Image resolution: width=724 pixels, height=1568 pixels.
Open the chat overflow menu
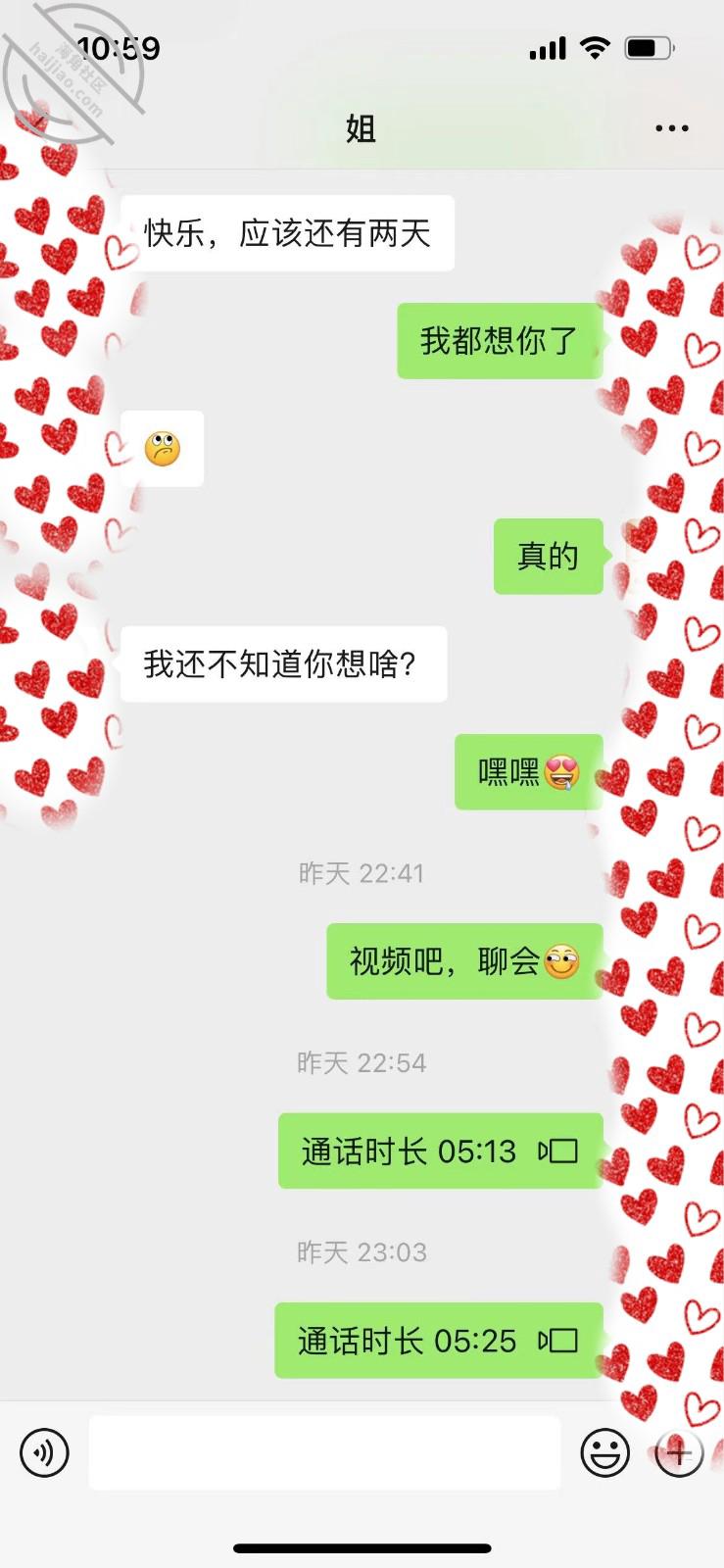click(x=671, y=128)
